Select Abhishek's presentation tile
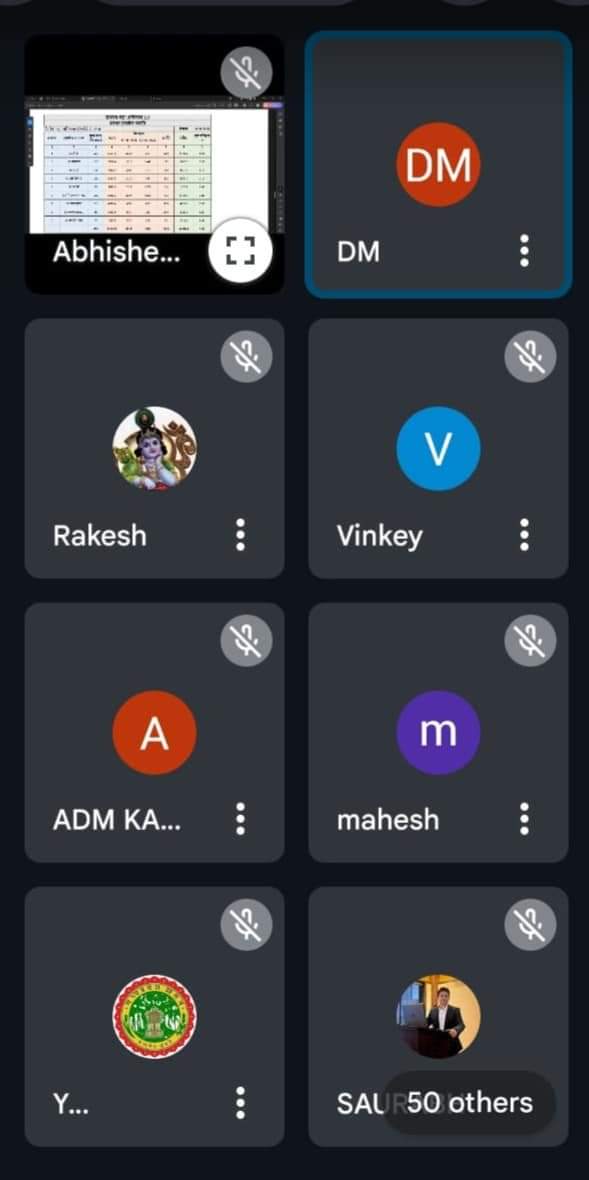 click(x=155, y=164)
